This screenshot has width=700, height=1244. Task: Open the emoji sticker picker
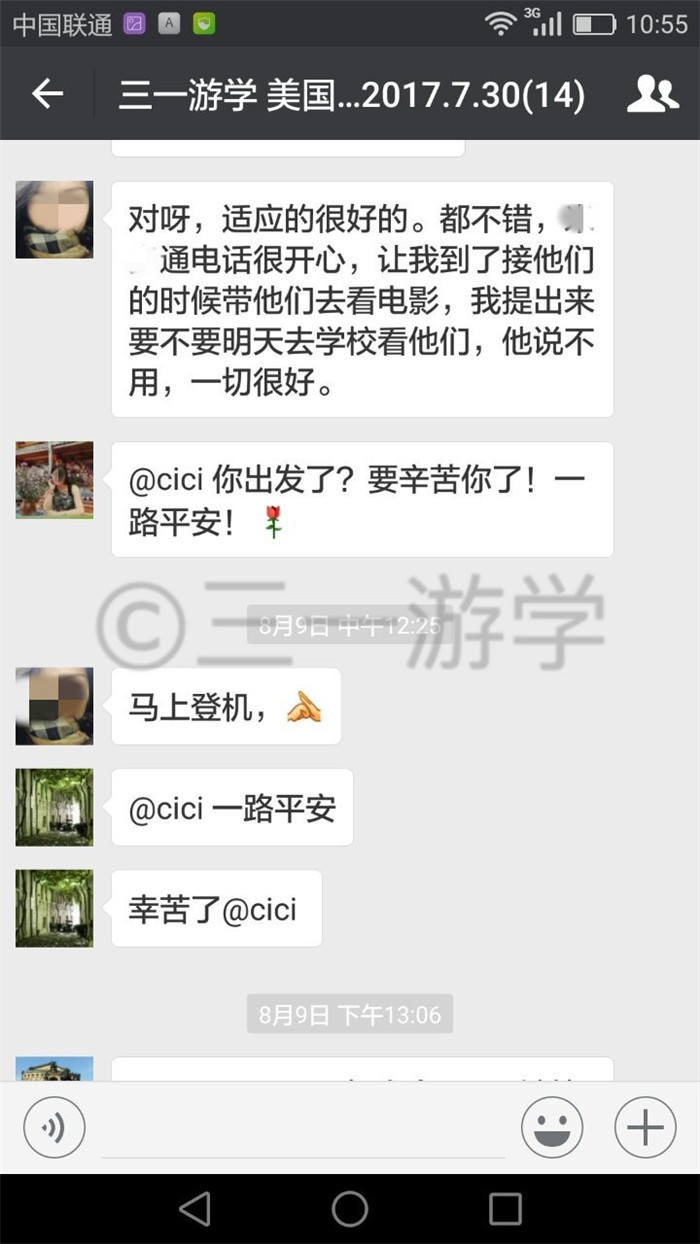pyautogui.click(x=552, y=1128)
